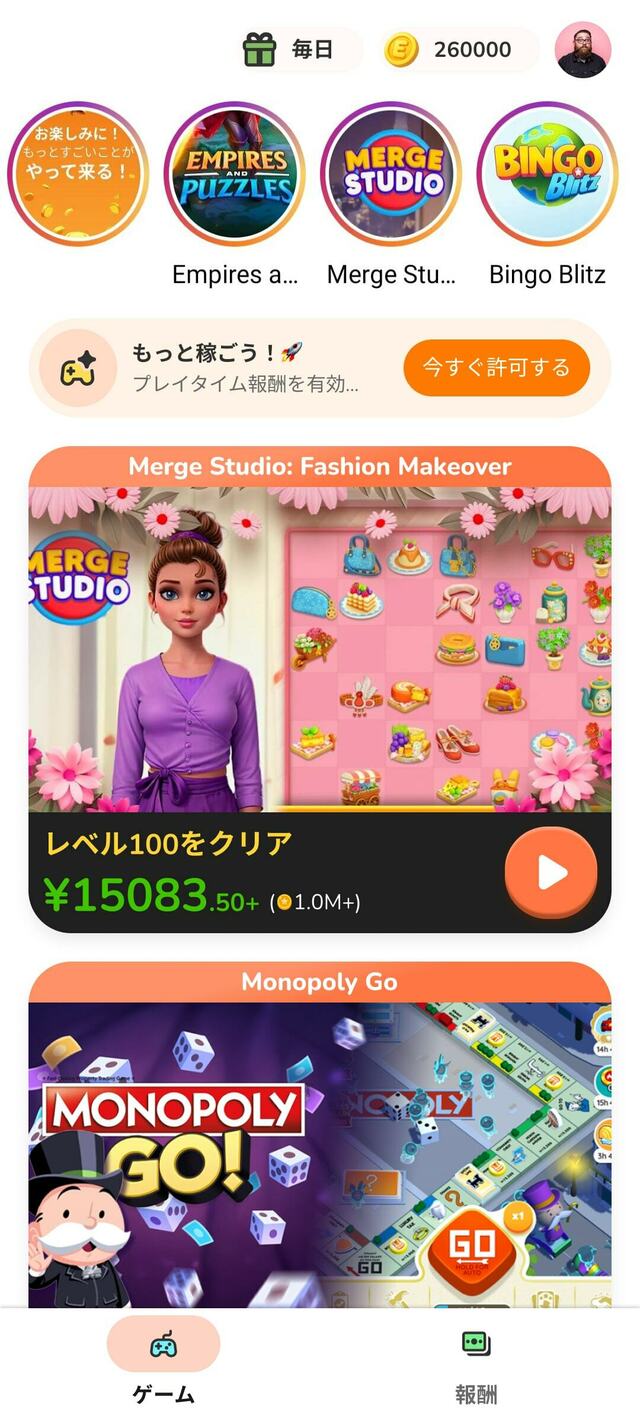Tap the 今すぐ許可する button
Screen dimensions: 640x1422
tap(496, 368)
